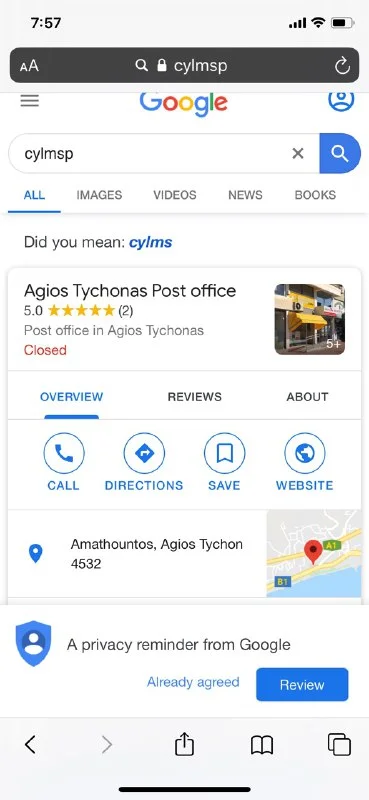Clear the cylmsp search text
The height and width of the screenshot is (800, 369).
(298, 153)
